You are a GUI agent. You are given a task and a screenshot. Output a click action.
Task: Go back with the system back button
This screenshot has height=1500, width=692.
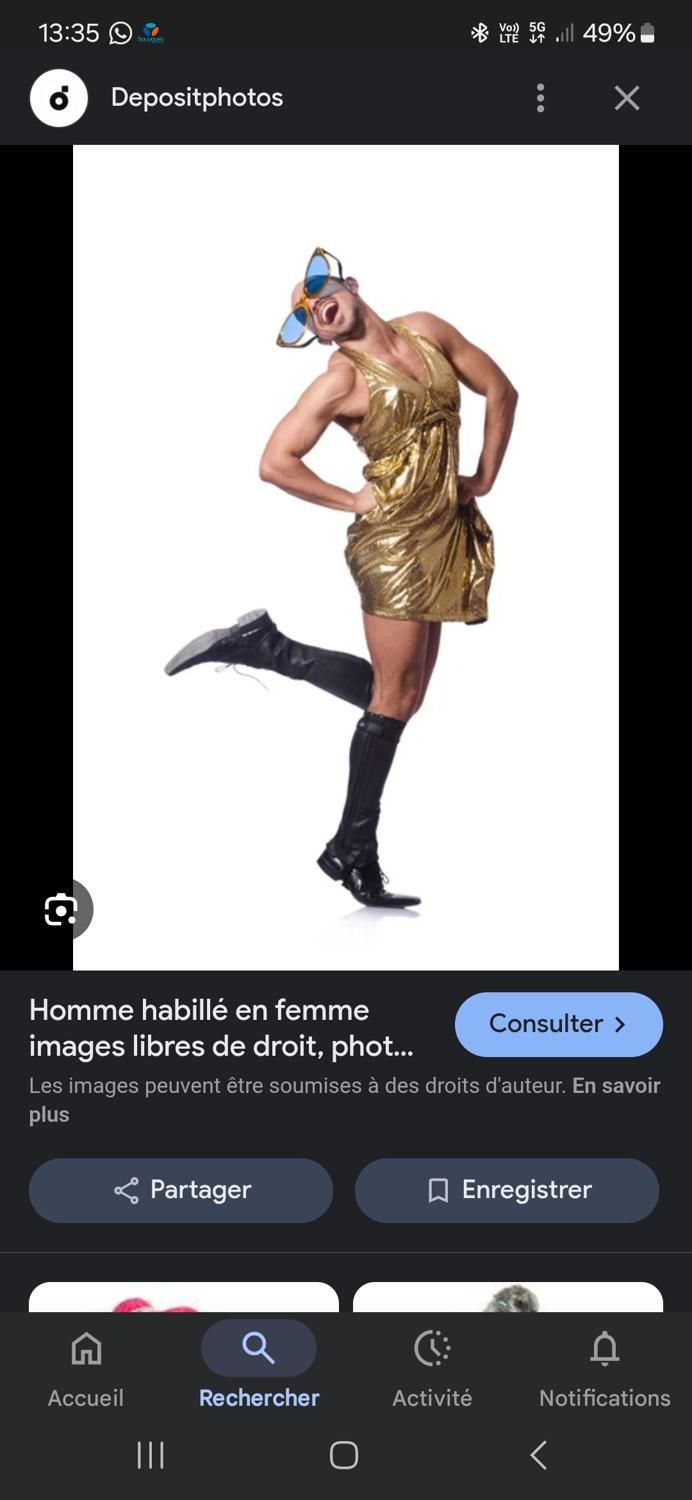coord(538,1455)
